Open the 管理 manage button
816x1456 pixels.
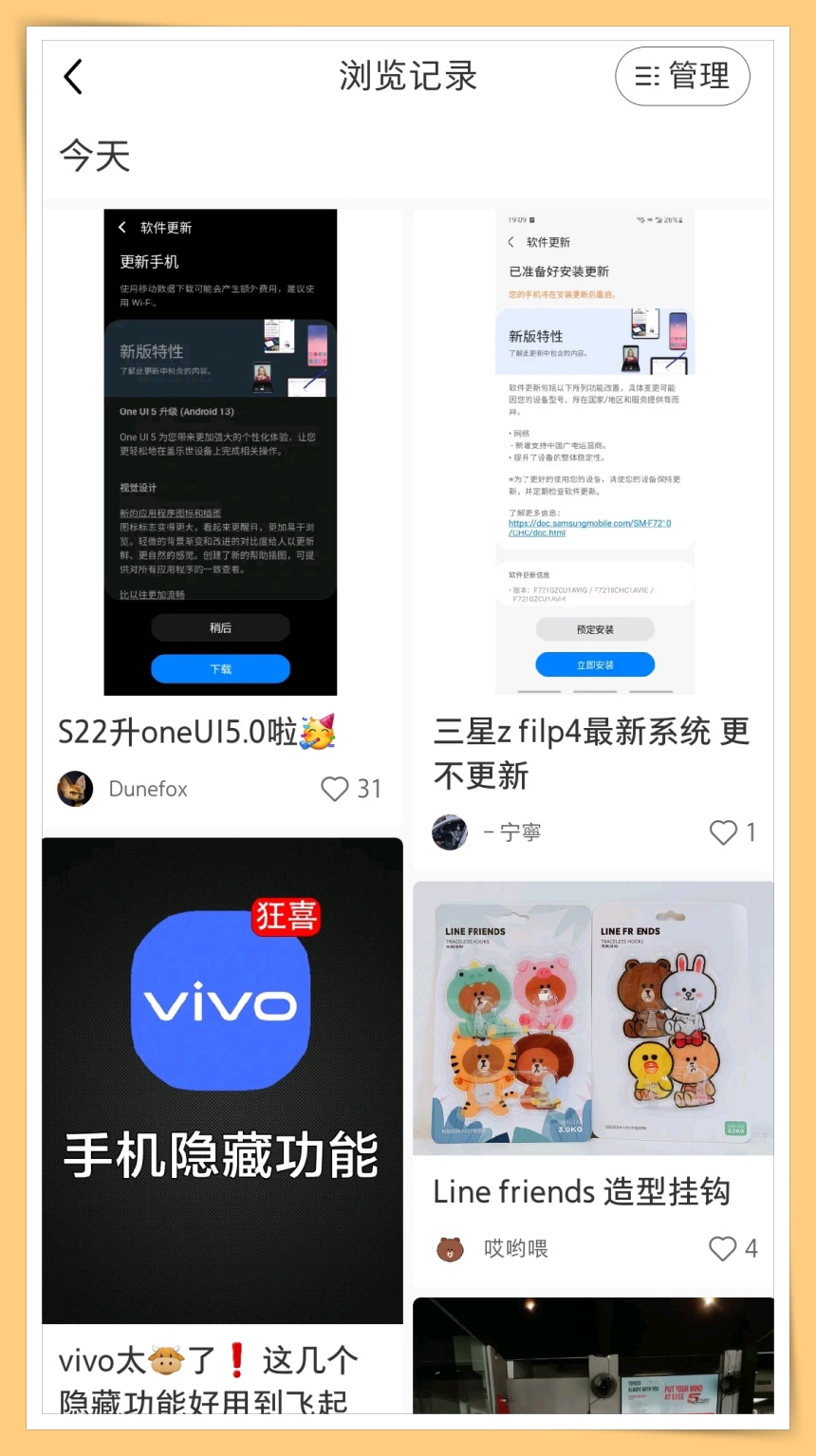pos(682,76)
